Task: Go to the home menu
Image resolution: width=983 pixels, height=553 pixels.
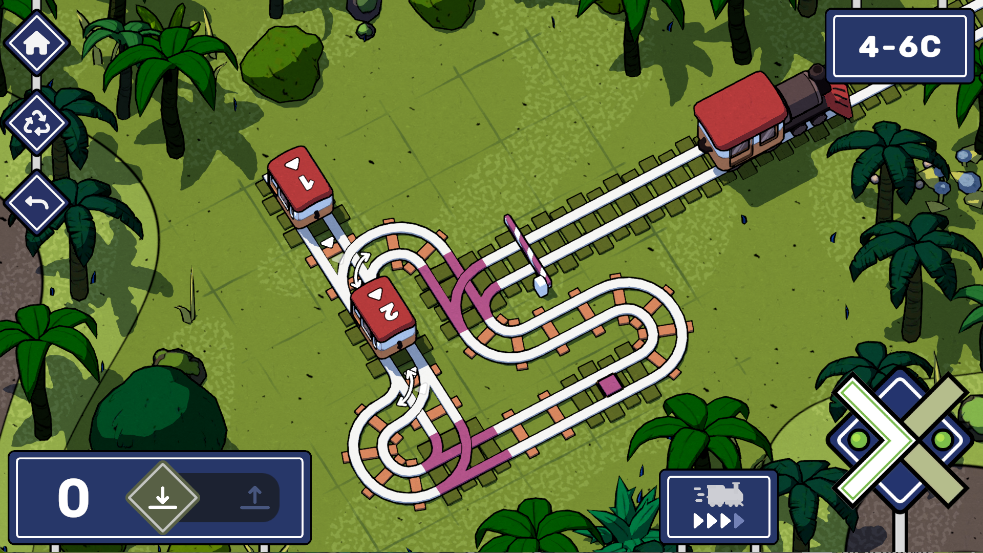Action: point(36,43)
